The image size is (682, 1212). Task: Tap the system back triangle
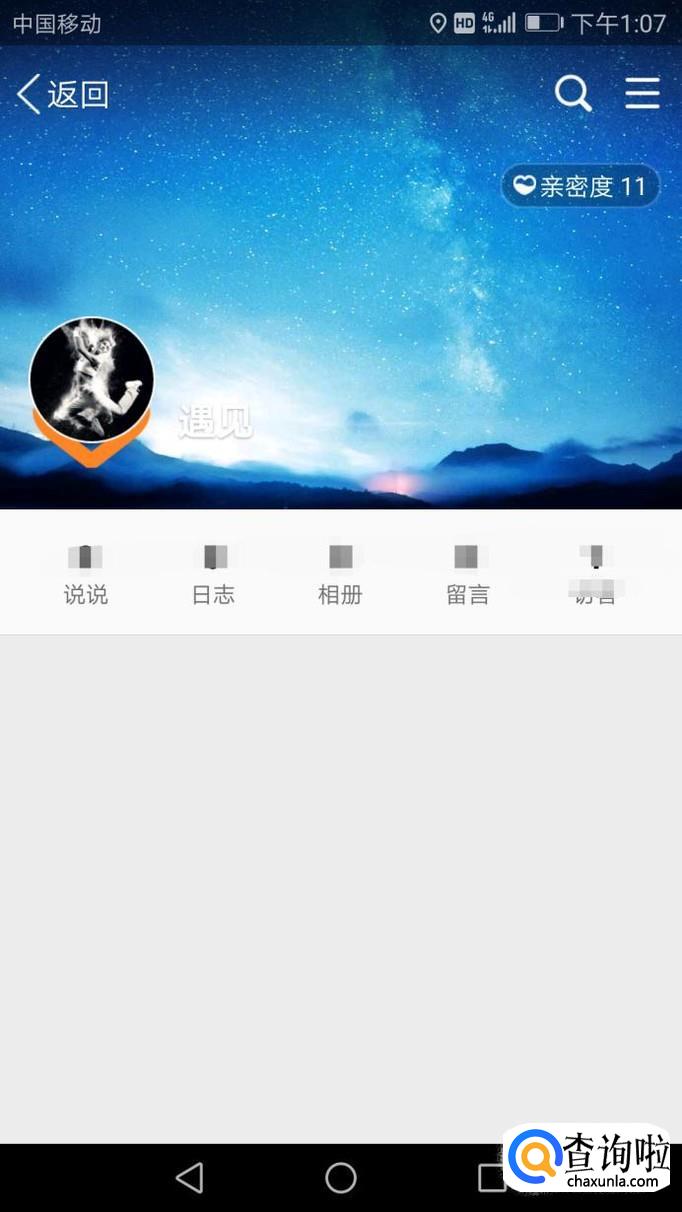[189, 1177]
